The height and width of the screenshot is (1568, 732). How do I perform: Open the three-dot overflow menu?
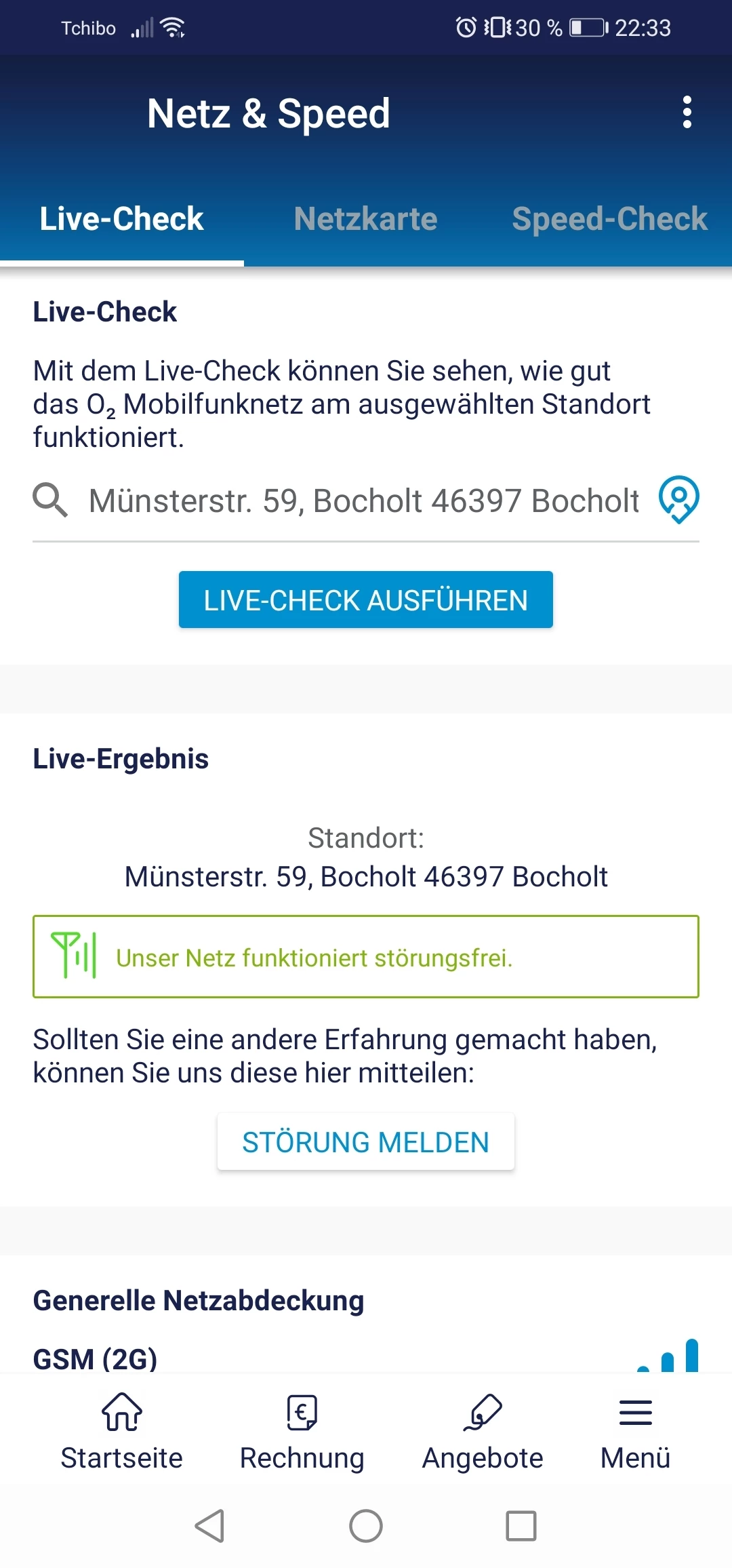click(x=687, y=112)
